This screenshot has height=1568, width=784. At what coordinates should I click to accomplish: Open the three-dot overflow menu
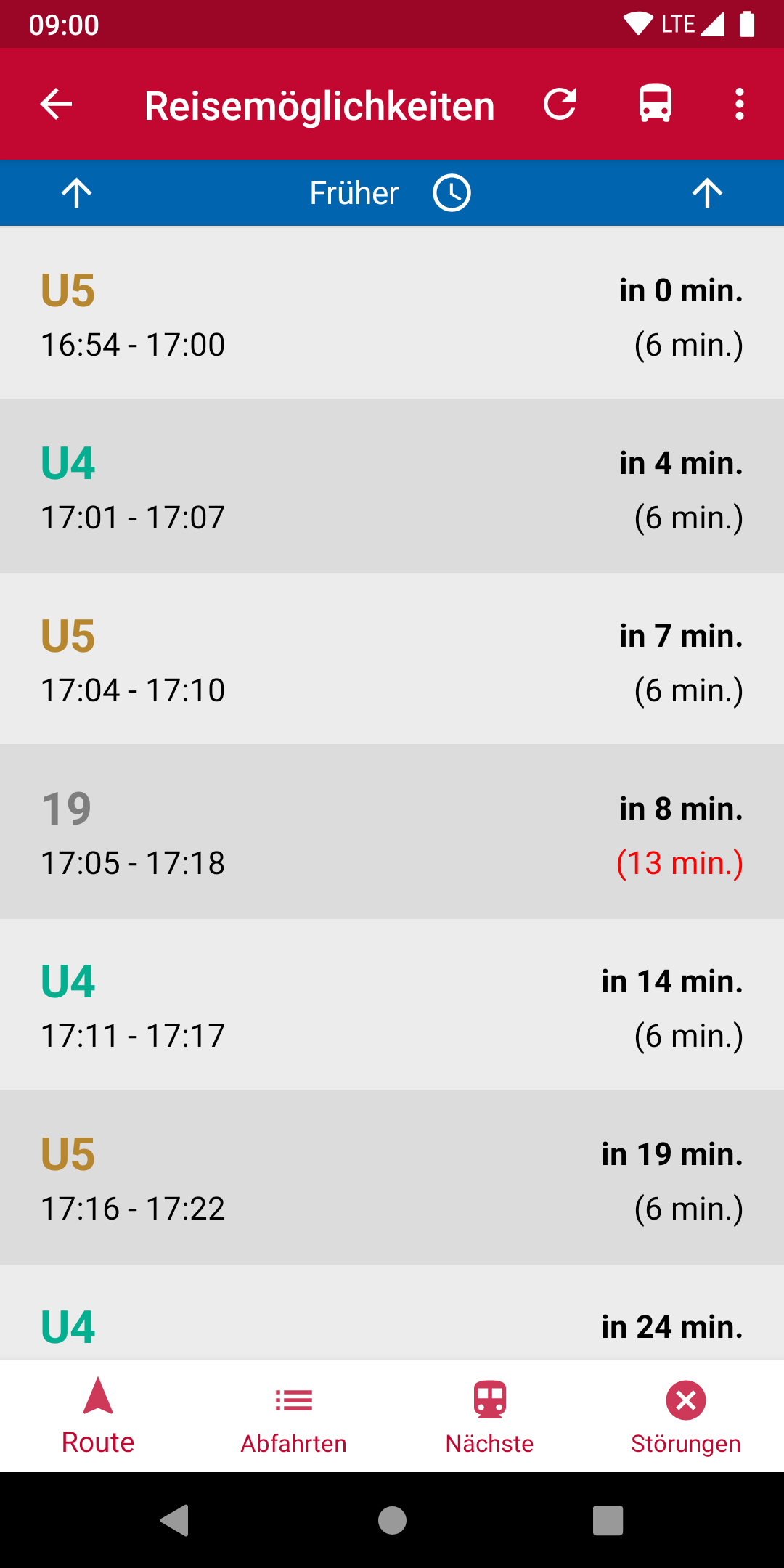[740, 105]
